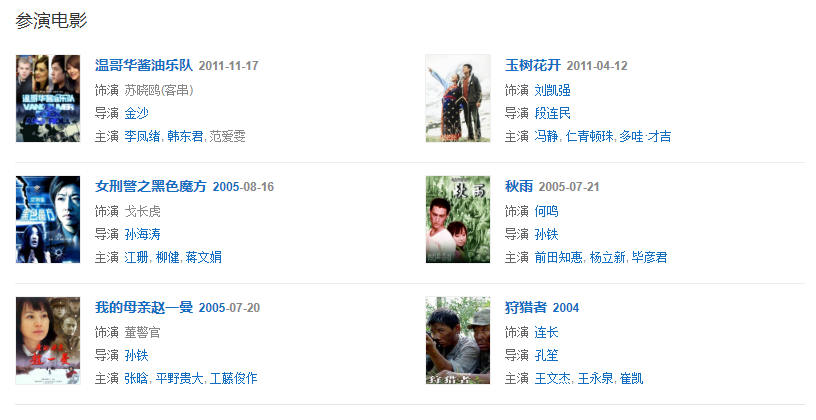Open actress 江珊's profile
The image size is (816, 420).
click(x=136, y=257)
